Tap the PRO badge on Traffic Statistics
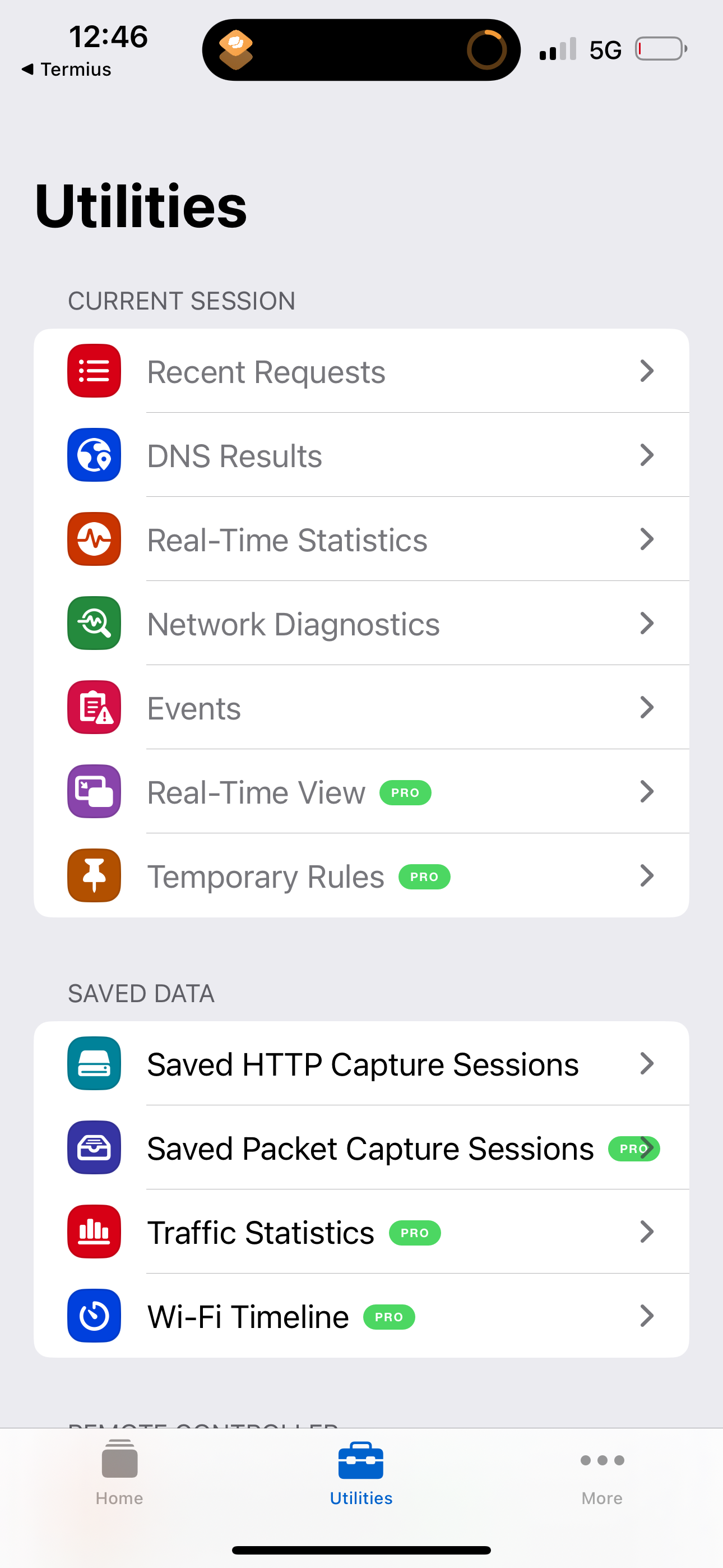 414,1233
